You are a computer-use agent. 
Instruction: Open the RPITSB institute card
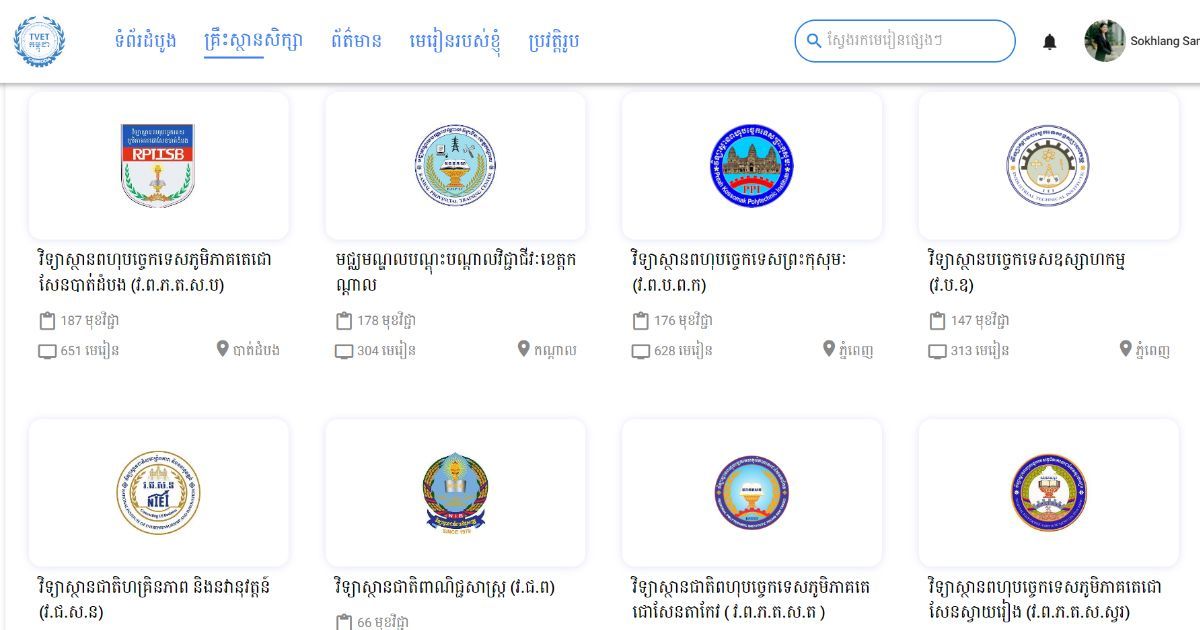click(158, 166)
